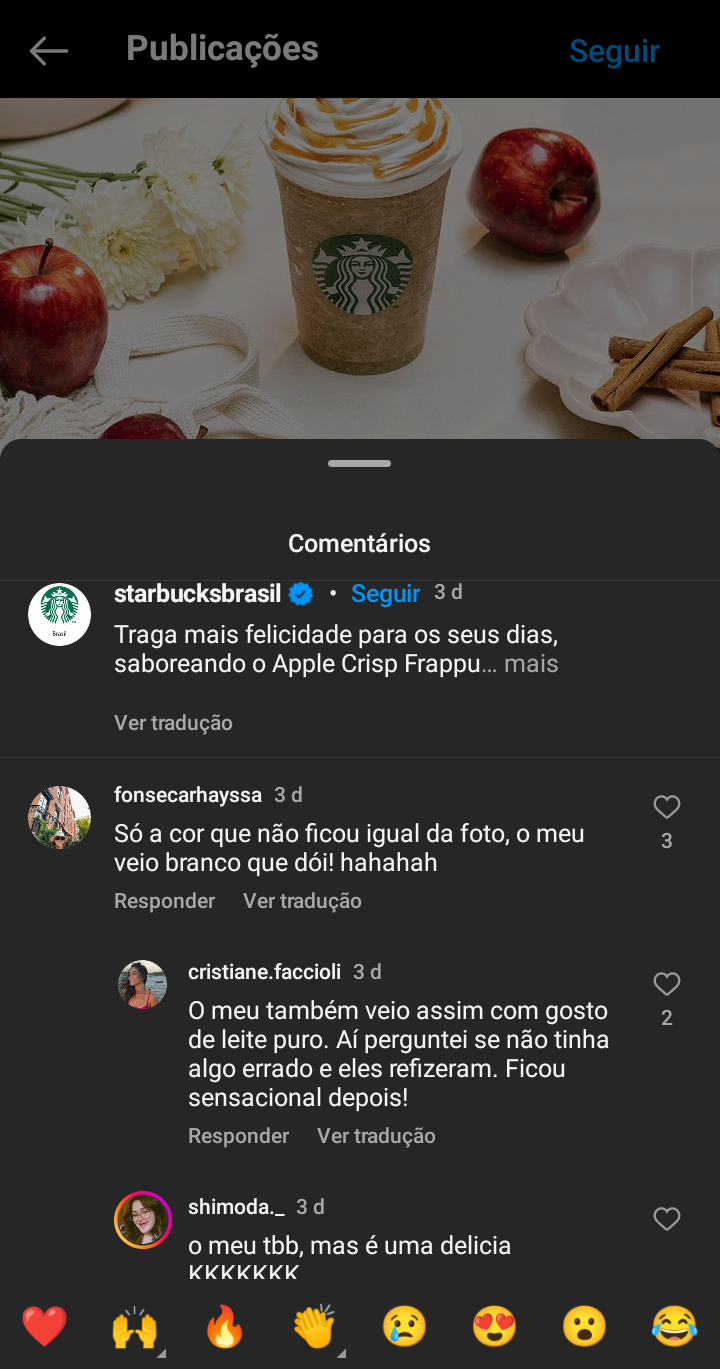Tap the fire emoji reaction
Image resolution: width=720 pixels, height=1369 pixels.
click(x=224, y=1326)
